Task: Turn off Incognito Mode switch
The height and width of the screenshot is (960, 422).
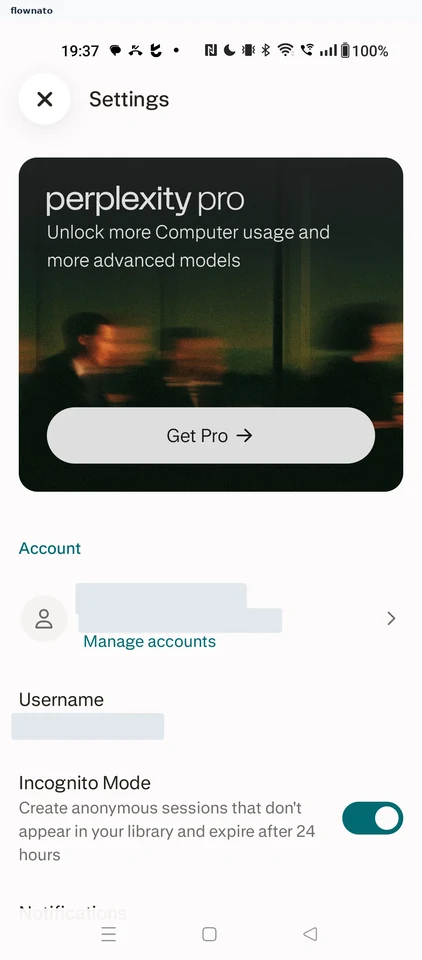Action: pyautogui.click(x=372, y=819)
